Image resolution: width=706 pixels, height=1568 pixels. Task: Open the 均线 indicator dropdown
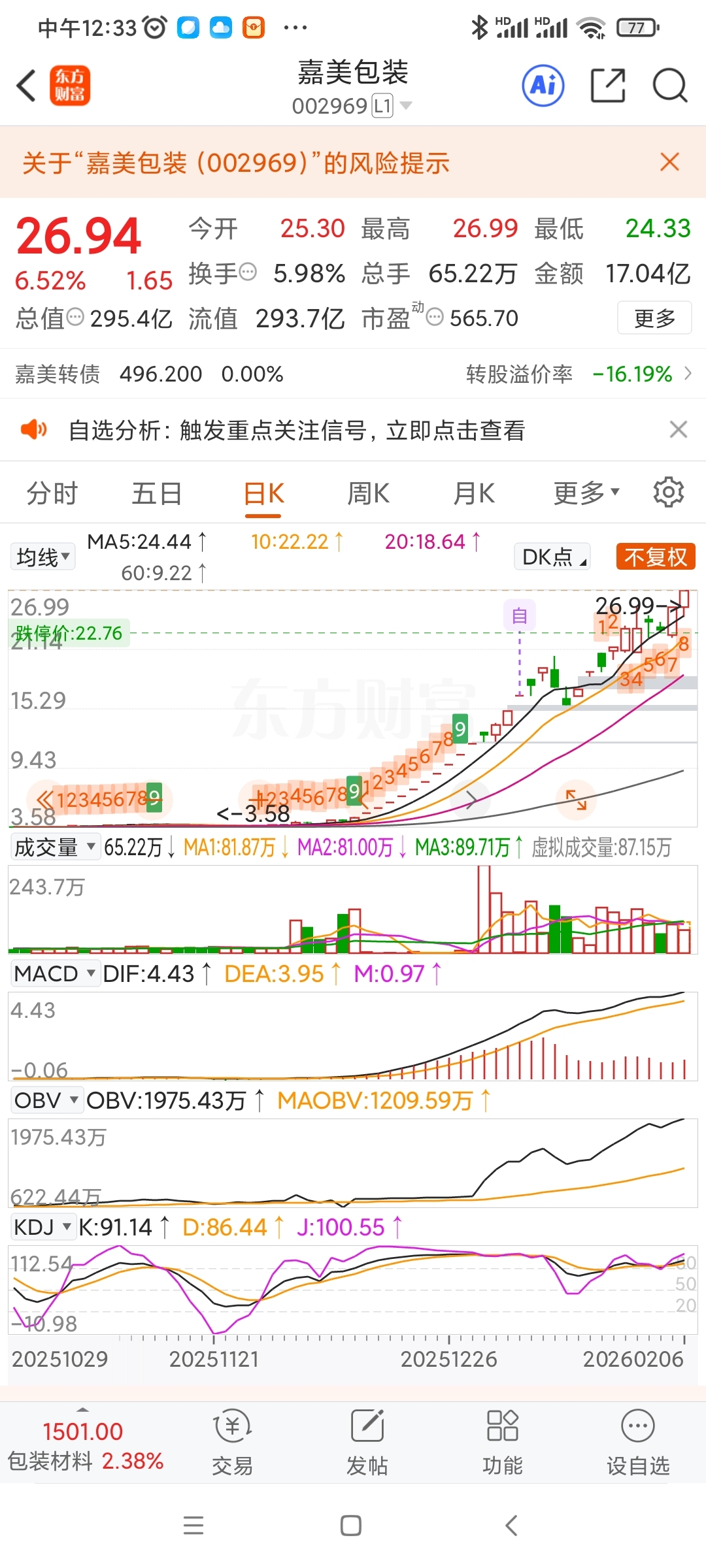(x=42, y=557)
